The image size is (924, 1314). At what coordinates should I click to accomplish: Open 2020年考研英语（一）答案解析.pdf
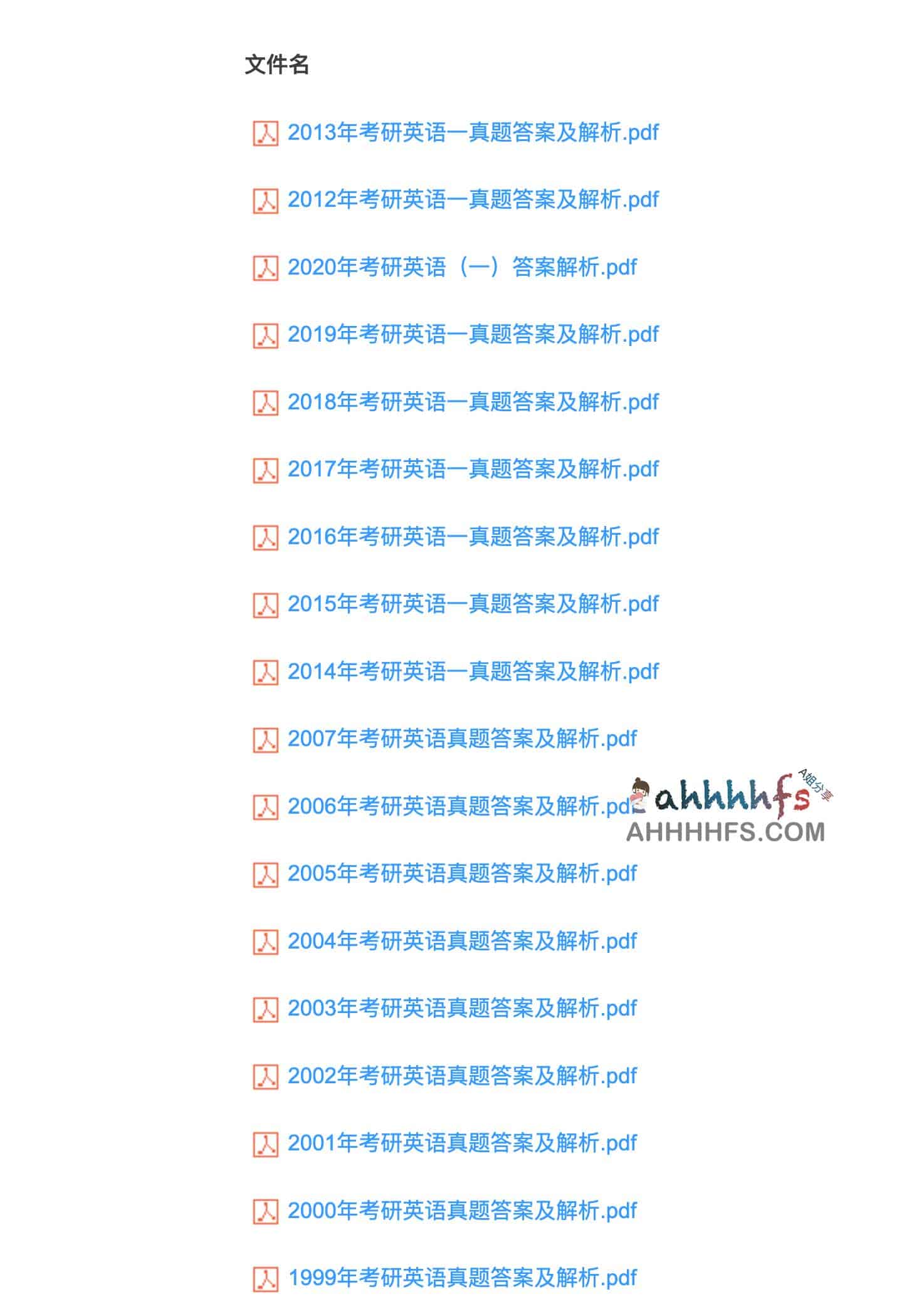tap(461, 267)
